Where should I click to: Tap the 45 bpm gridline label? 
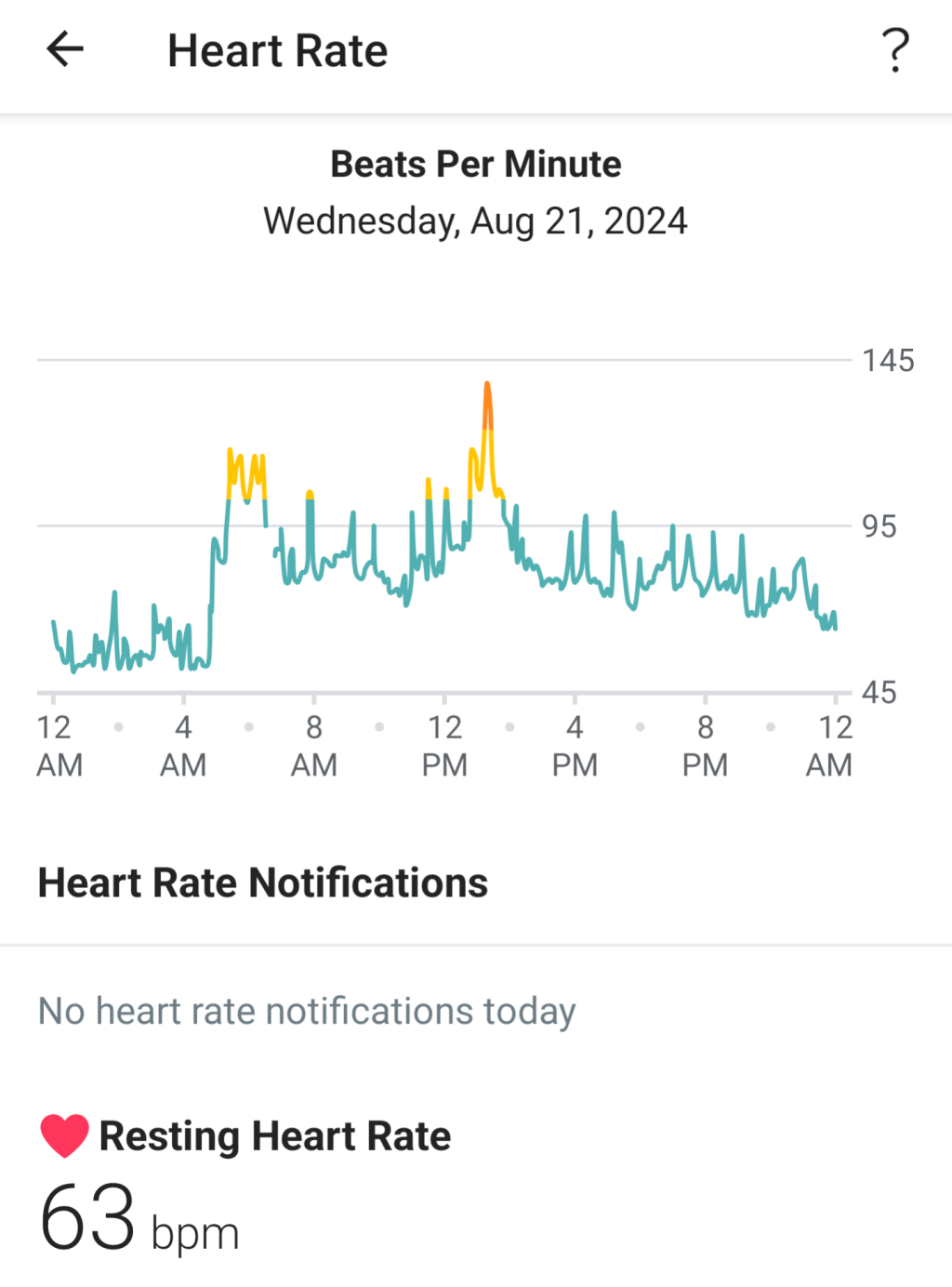pyautogui.click(x=879, y=694)
